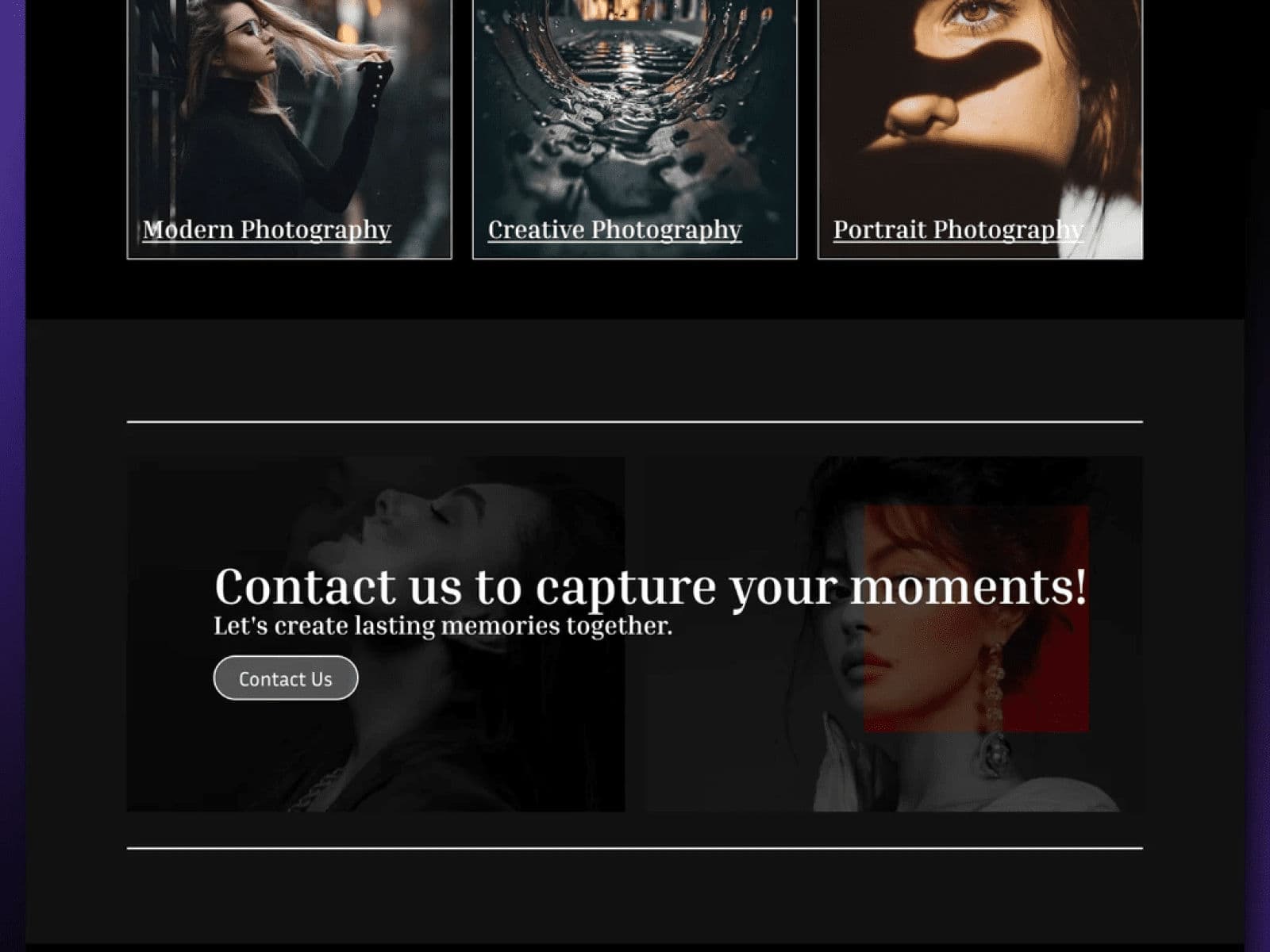The height and width of the screenshot is (952, 1270).
Task: Open the Creative Photography link
Action: pos(614,230)
